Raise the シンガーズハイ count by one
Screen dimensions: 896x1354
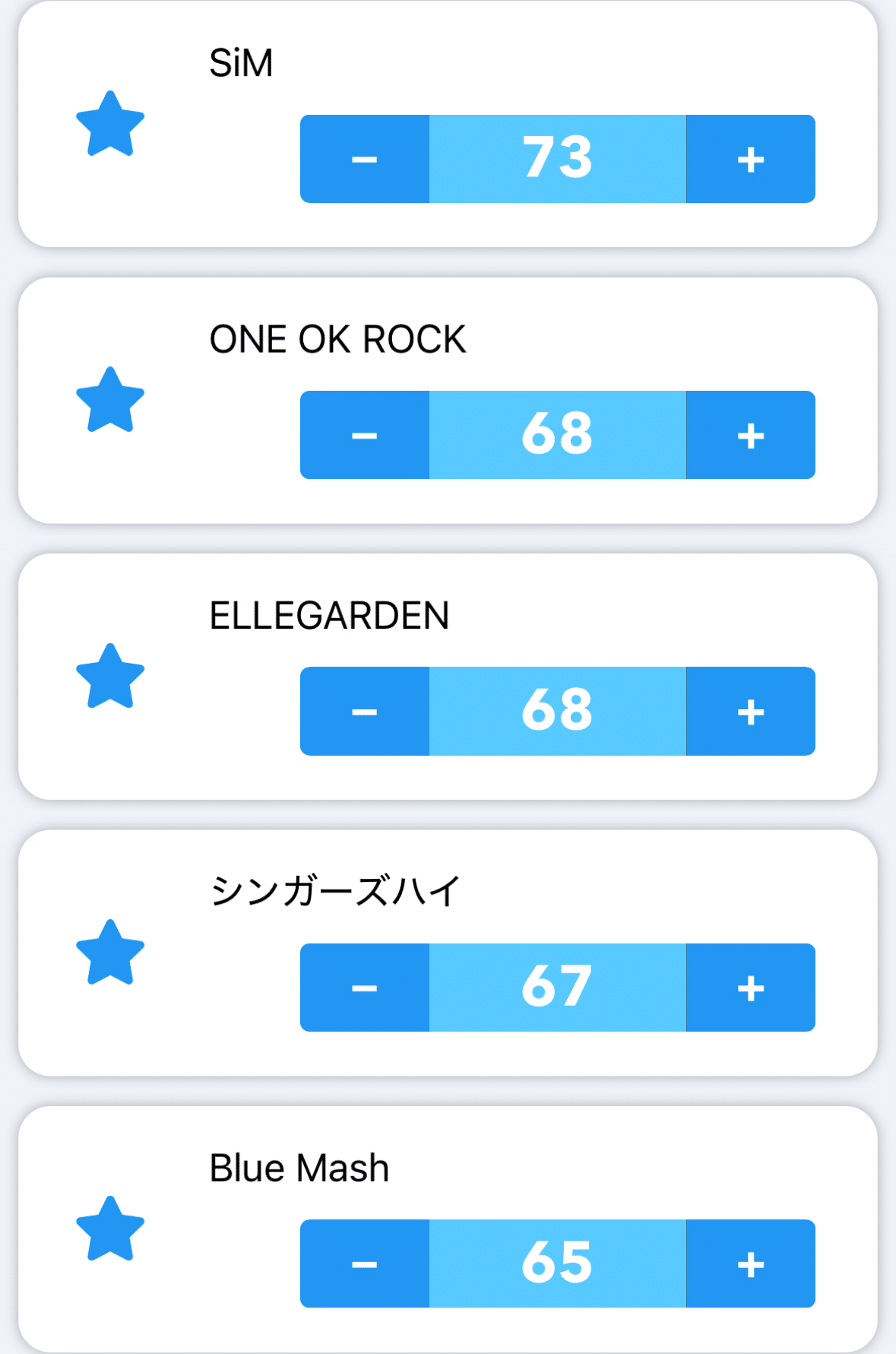point(750,988)
